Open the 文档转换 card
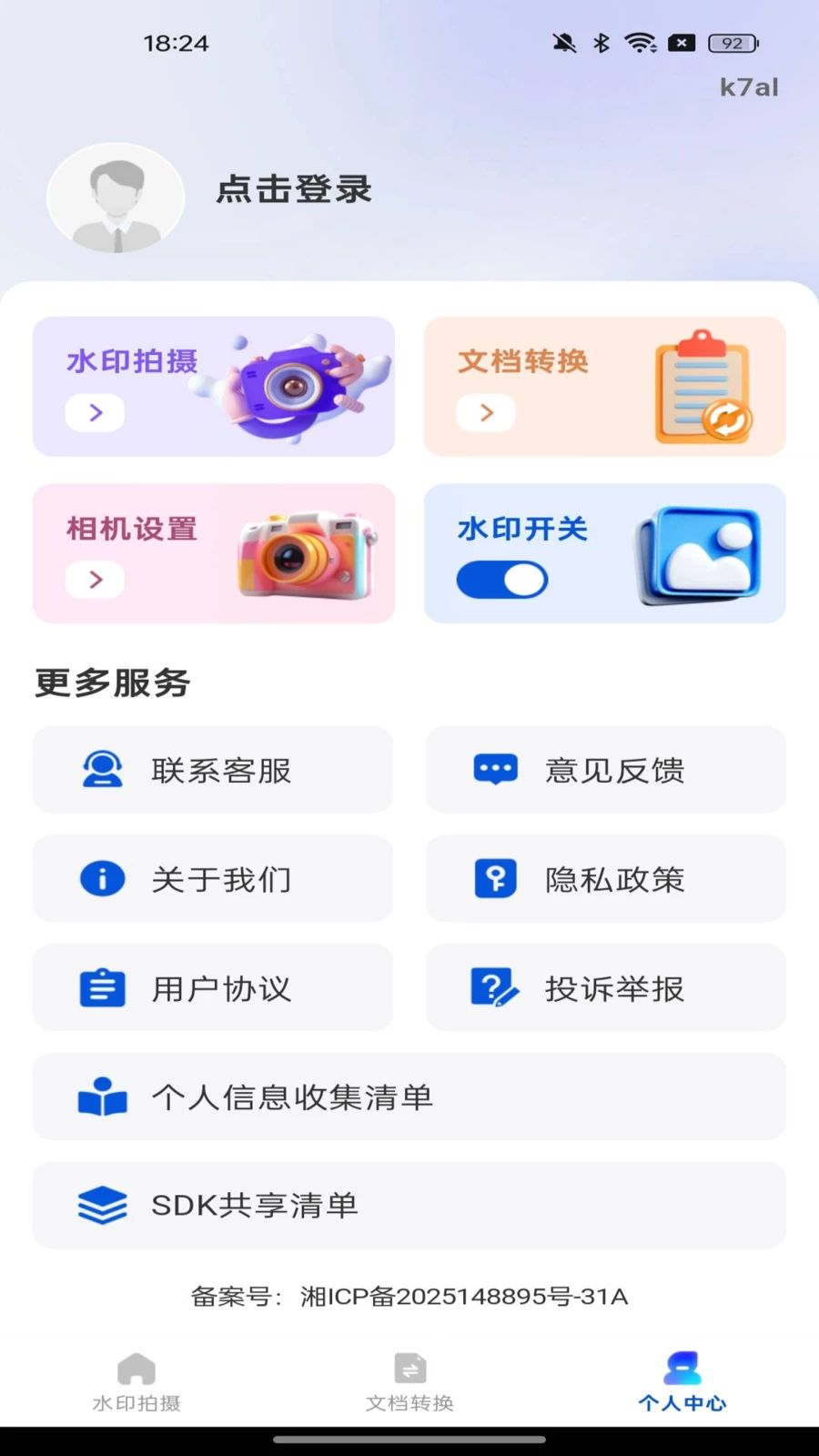The width and height of the screenshot is (819, 1456). (604, 386)
